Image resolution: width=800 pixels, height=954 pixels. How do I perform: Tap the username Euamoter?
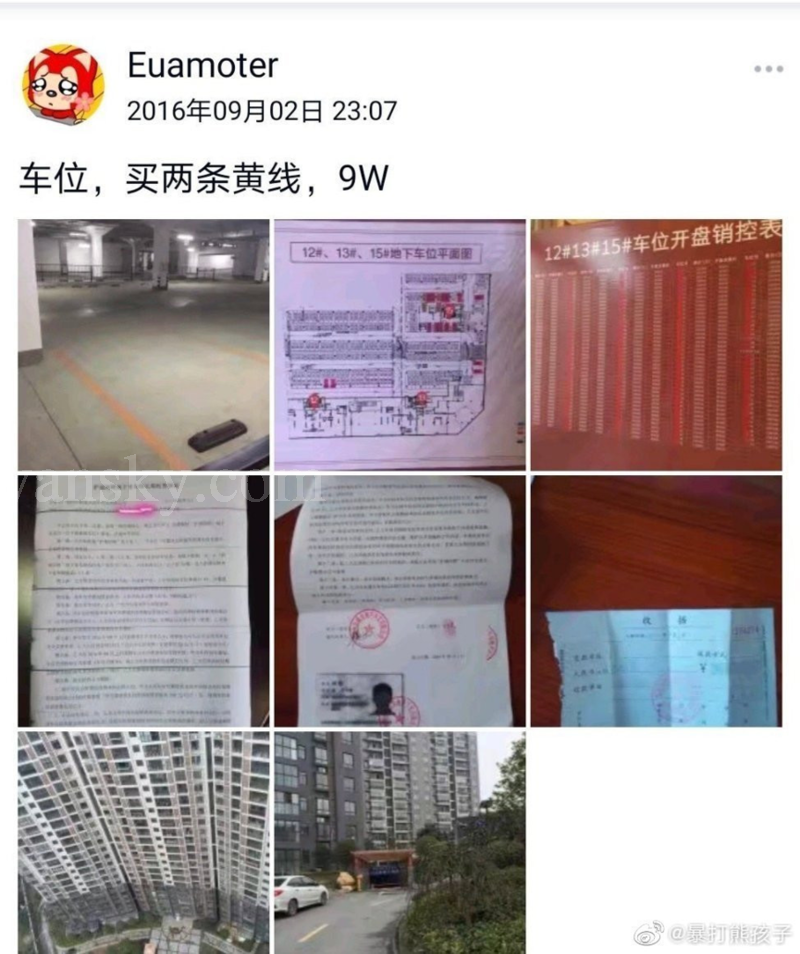coord(203,66)
